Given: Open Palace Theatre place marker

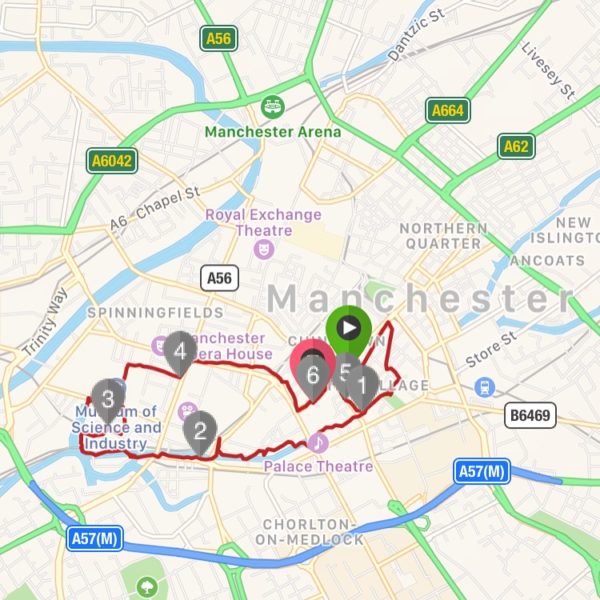Looking at the screenshot, I should click(317, 441).
